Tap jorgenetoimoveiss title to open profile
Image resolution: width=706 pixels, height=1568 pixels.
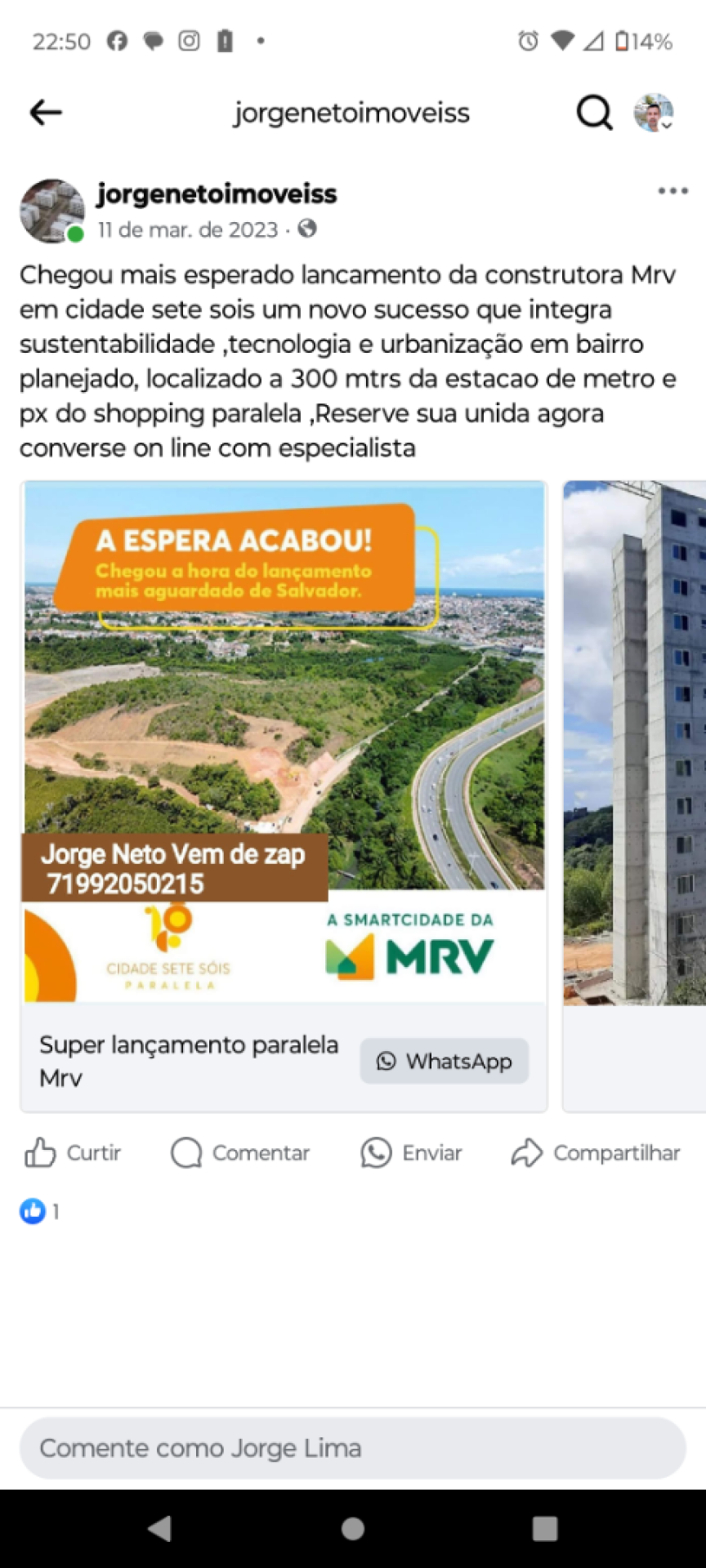click(x=216, y=194)
